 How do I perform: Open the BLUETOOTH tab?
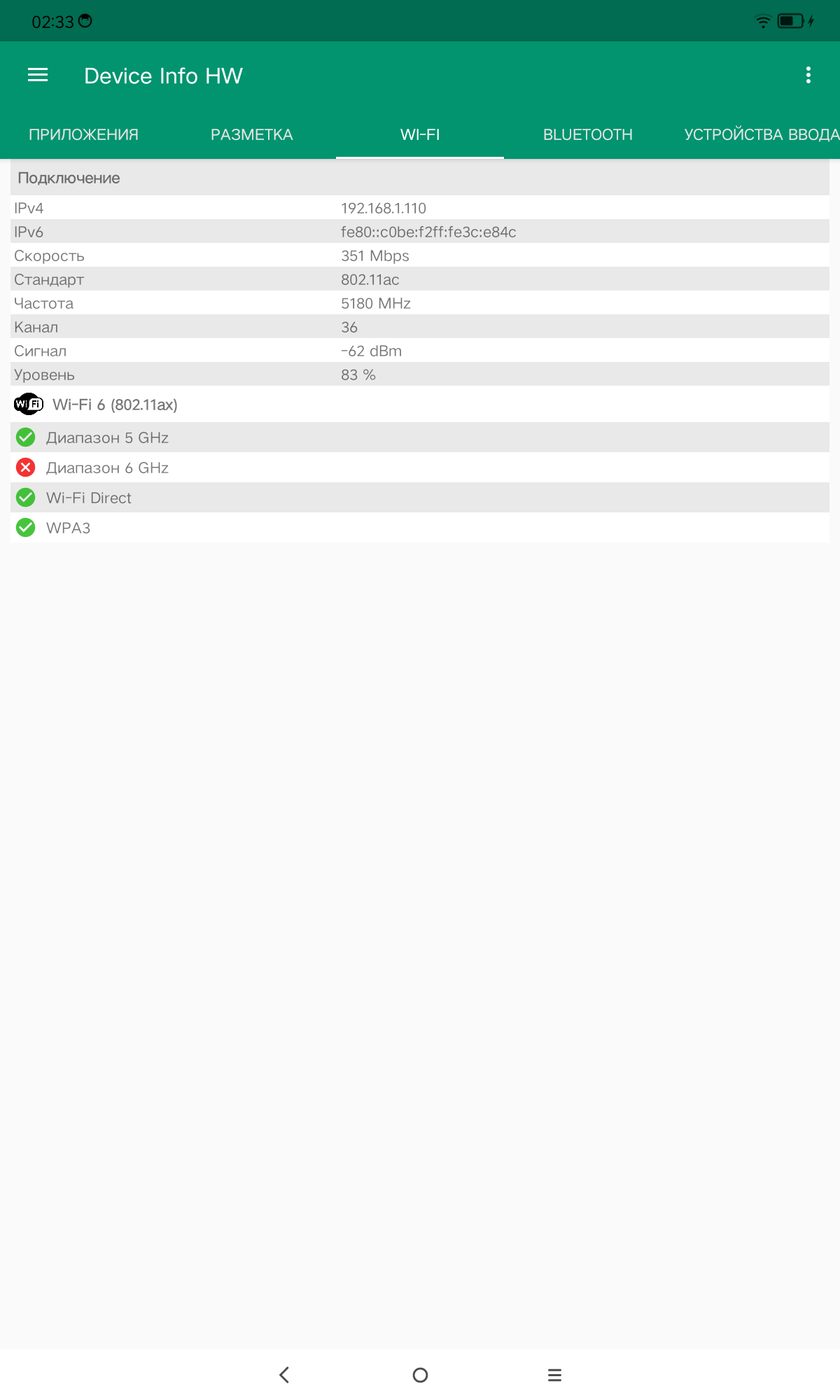588,134
